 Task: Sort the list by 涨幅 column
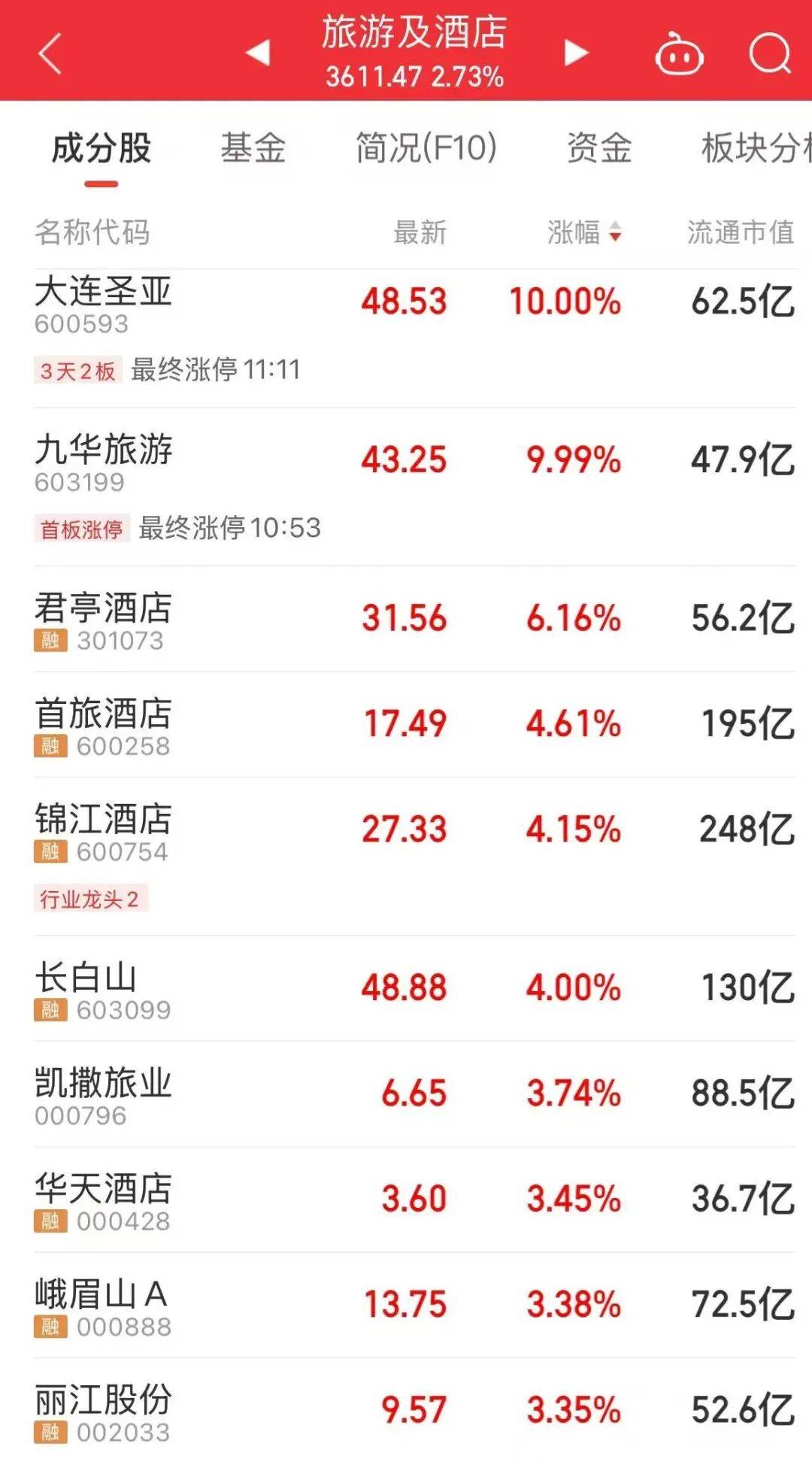tap(583, 232)
